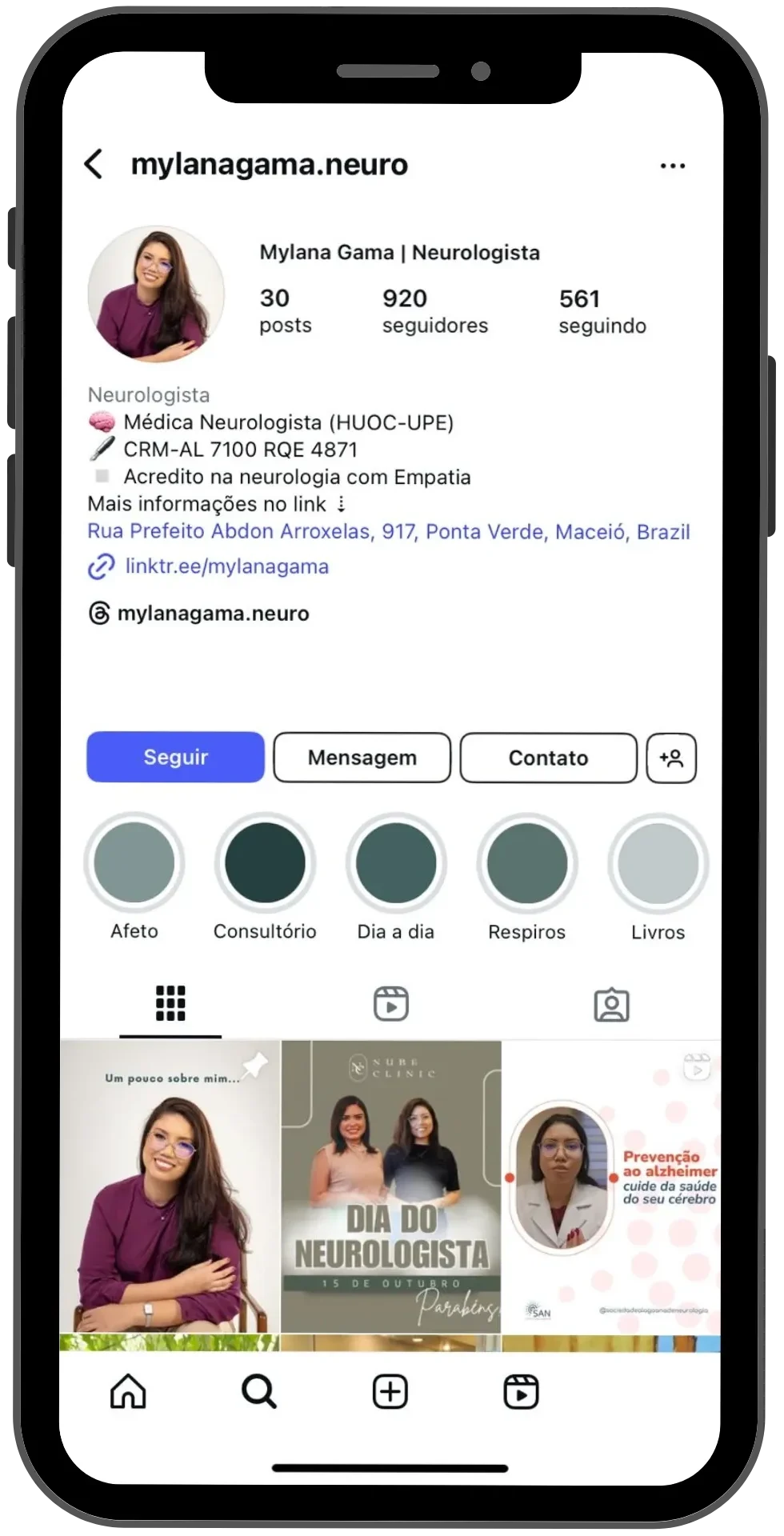Open the Livros story highlight

(x=658, y=863)
